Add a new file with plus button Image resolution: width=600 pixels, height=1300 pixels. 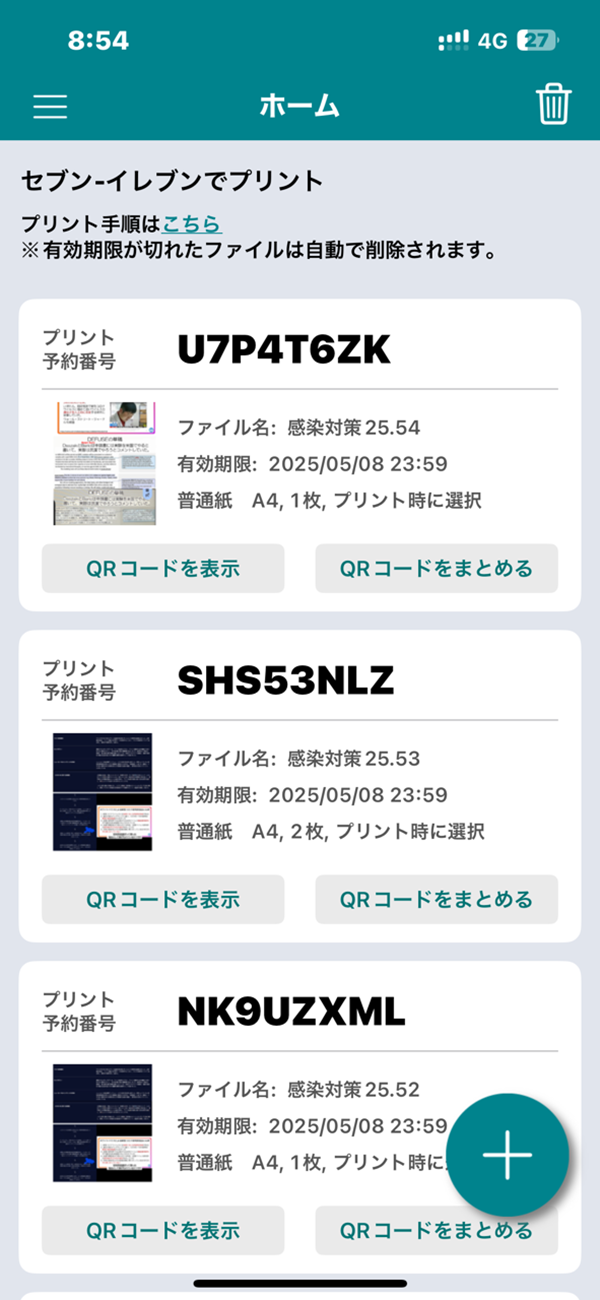(x=507, y=1155)
